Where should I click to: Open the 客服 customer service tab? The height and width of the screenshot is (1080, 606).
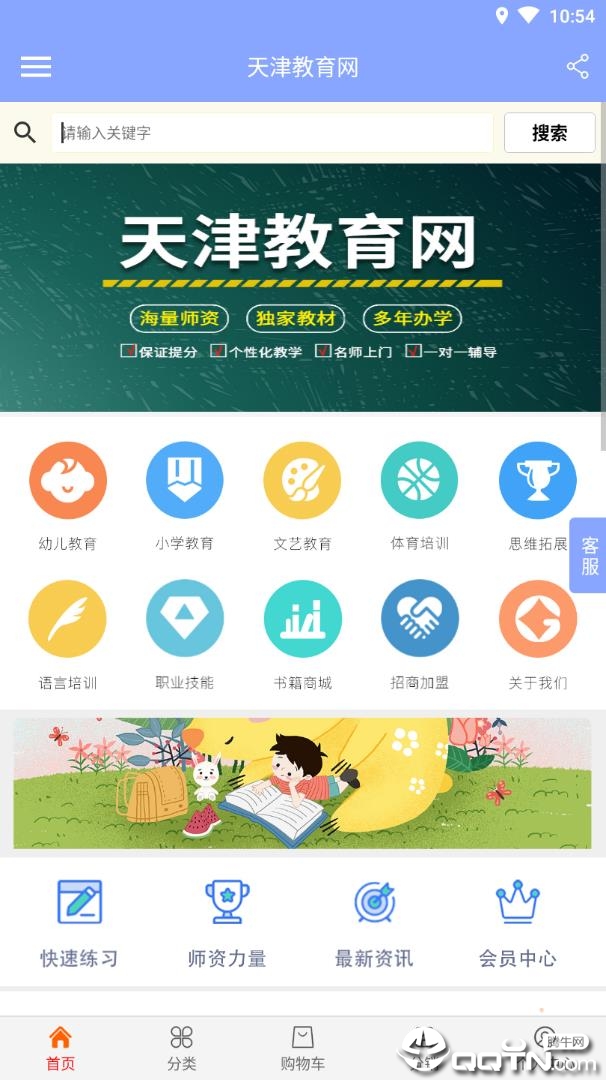[589, 555]
